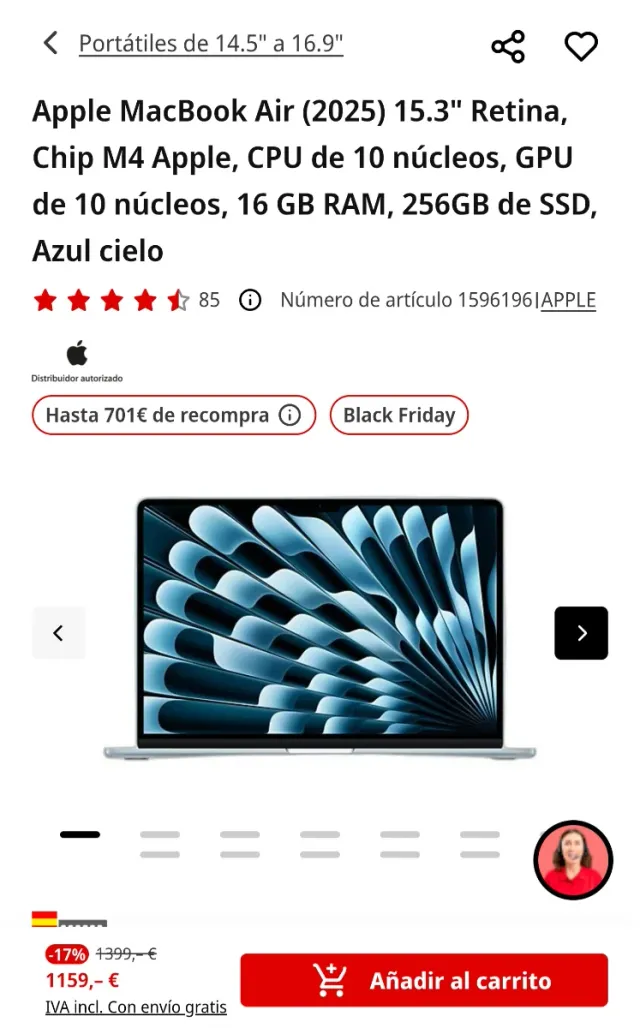The width and height of the screenshot is (640, 1028).
Task: Open the IVA incl. Con envío gratis link
Action: 136,1007
